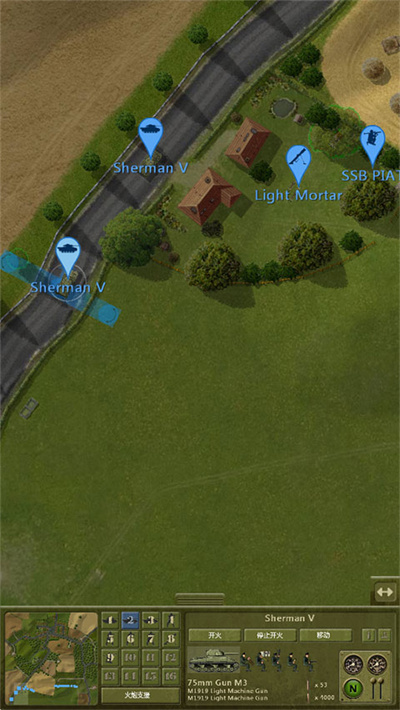The width and height of the screenshot is (400, 710).
Task: Select unit slot 1
Action: click(110, 620)
